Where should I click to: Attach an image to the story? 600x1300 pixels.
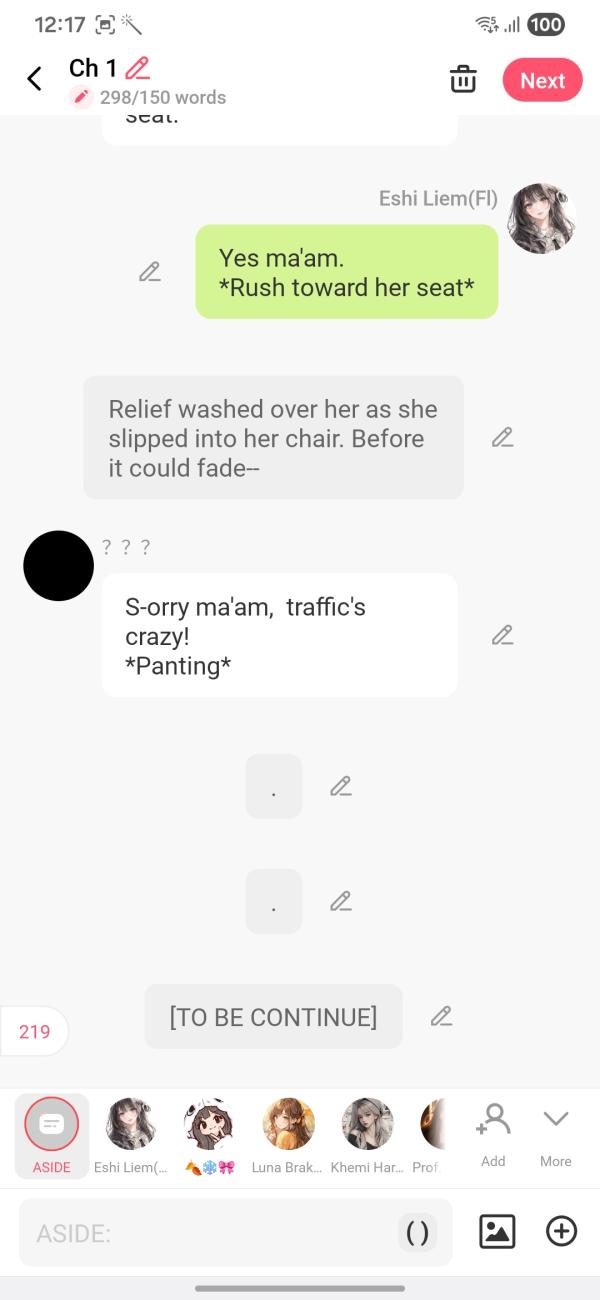[x=497, y=1231]
